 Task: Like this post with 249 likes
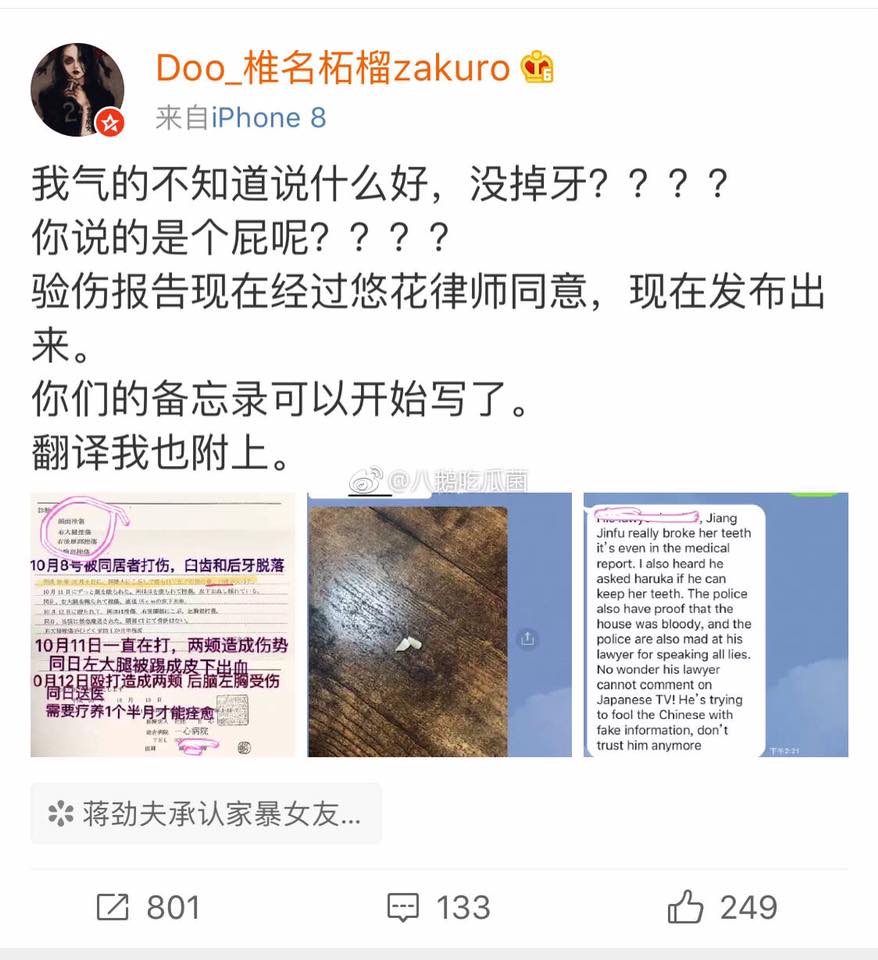[x=722, y=907]
